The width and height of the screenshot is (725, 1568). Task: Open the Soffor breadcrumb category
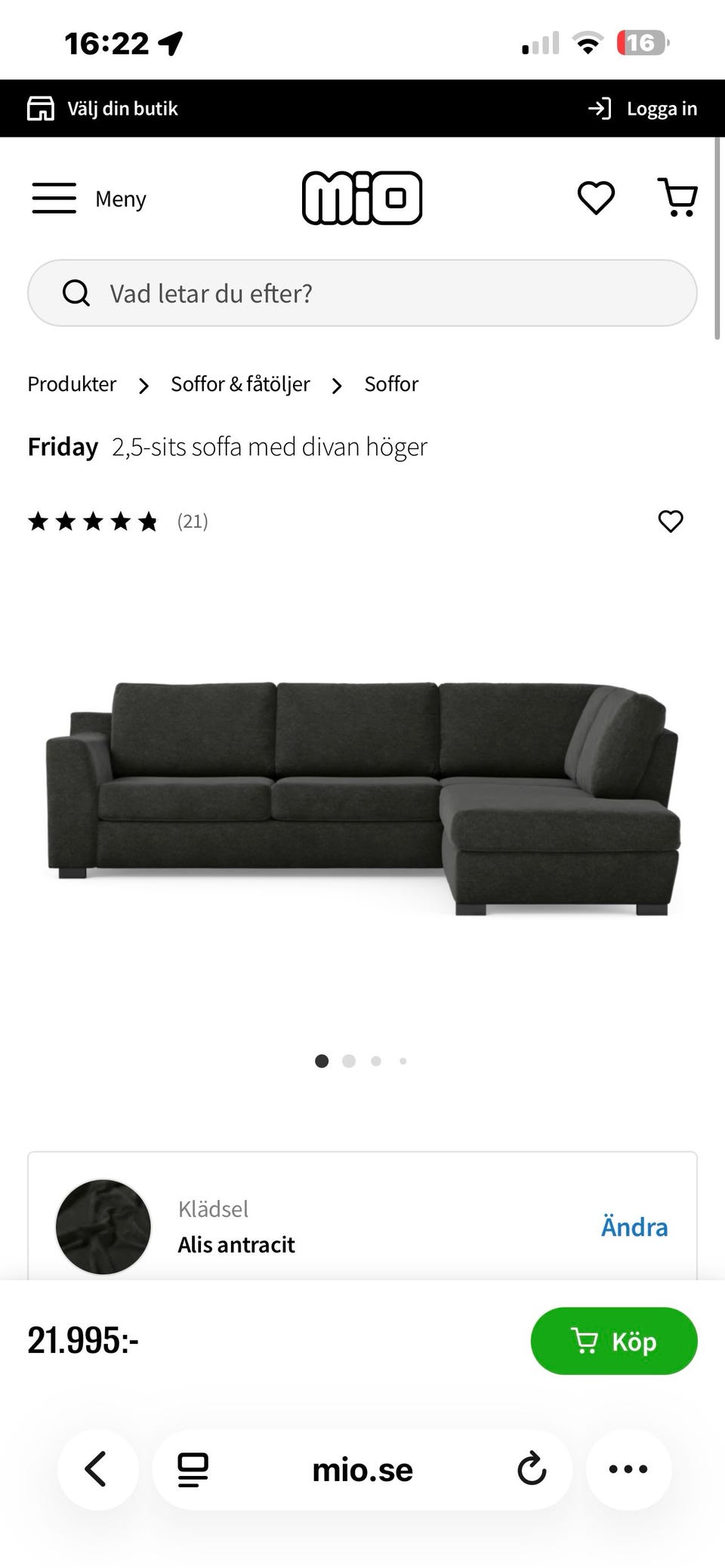click(391, 384)
